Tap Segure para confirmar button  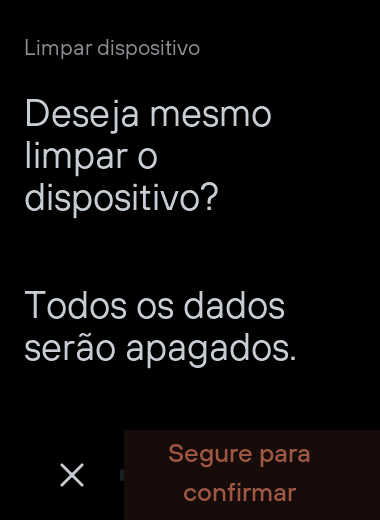(x=252, y=475)
